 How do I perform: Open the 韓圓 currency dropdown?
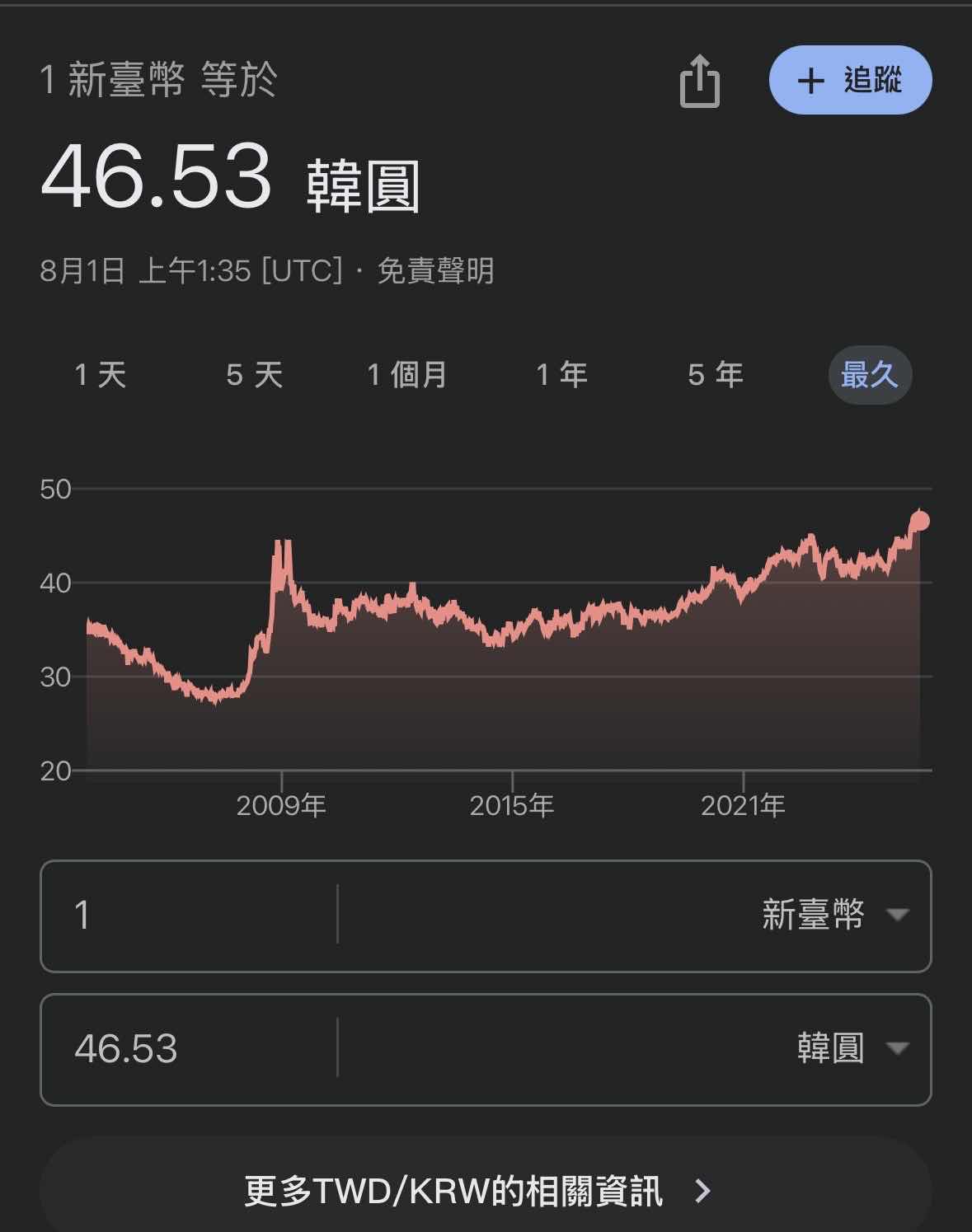pos(849,1049)
